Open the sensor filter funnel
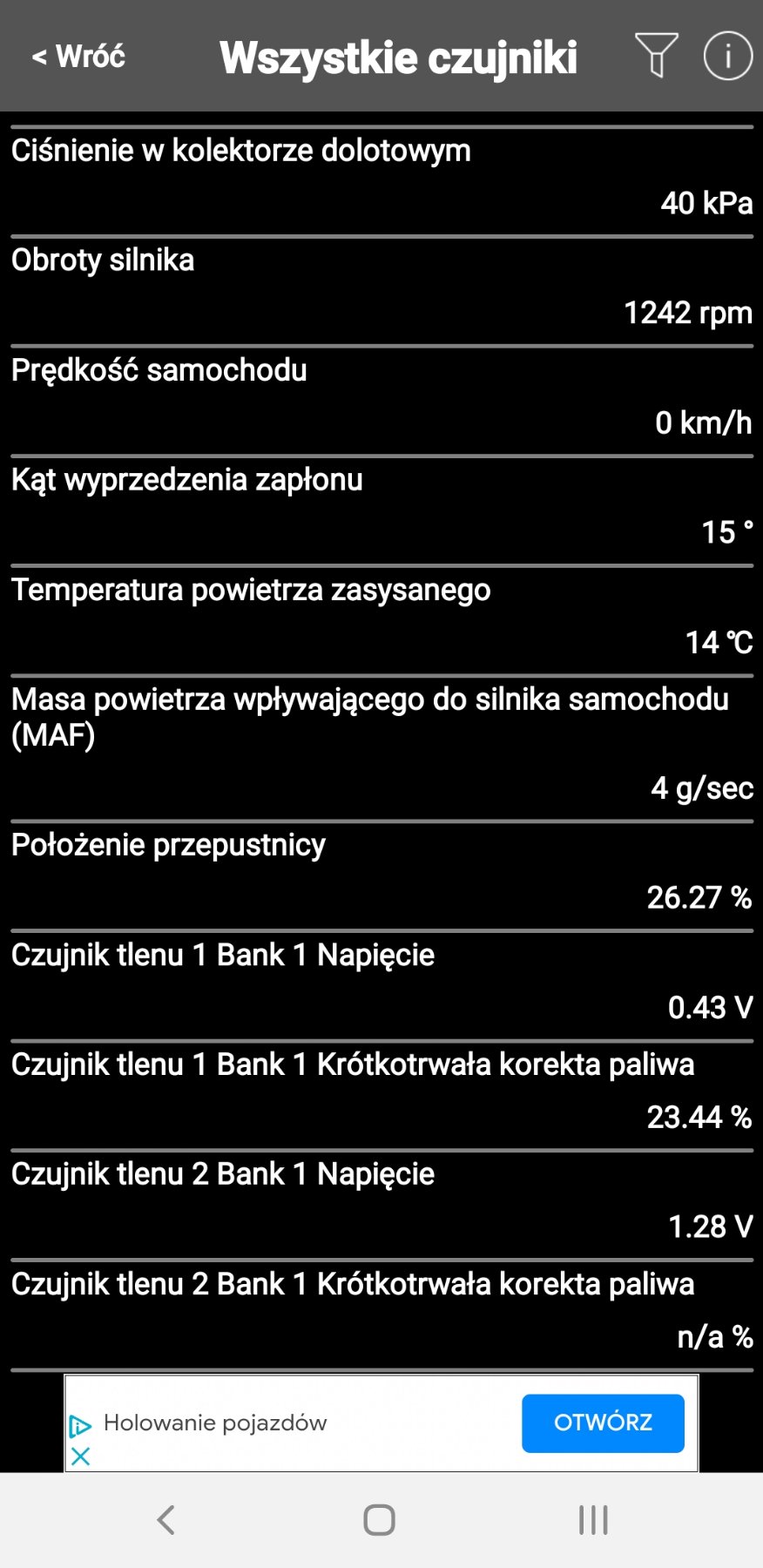Image resolution: width=763 pixels, height=1568 pixels. tap(656, 56)
